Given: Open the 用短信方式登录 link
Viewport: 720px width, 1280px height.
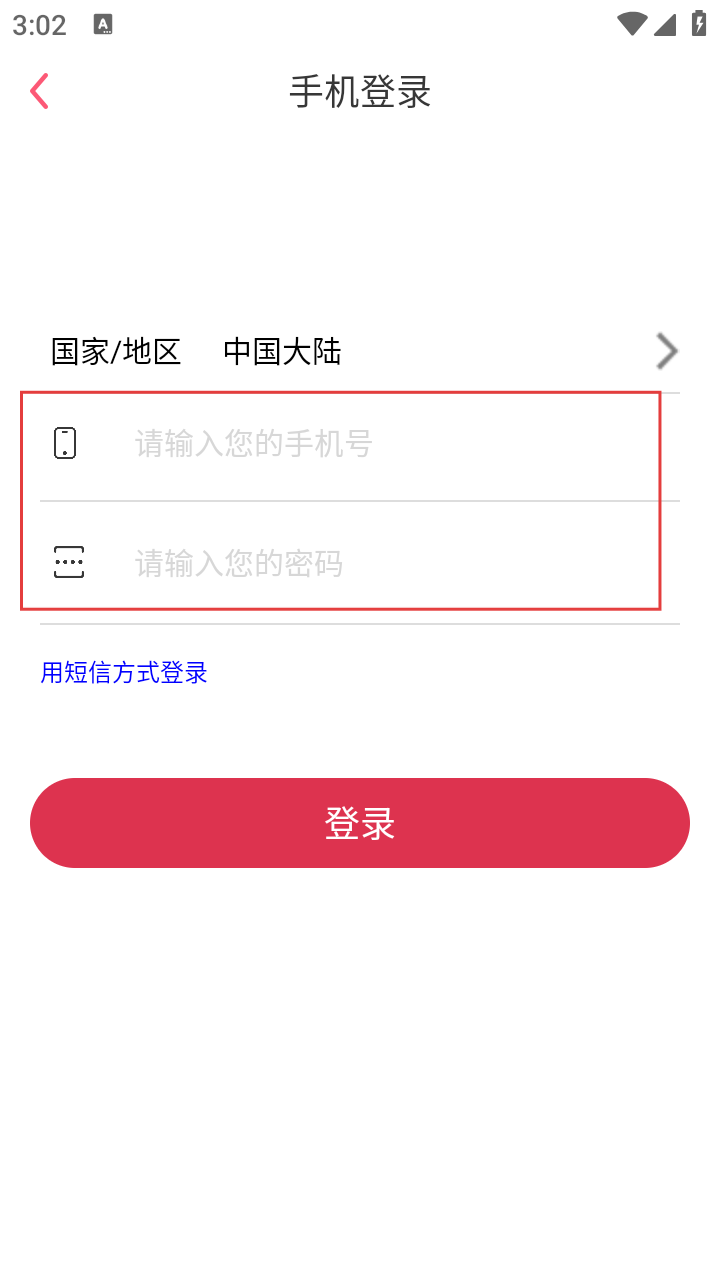Looking at the screenshot, I should 124,673.
